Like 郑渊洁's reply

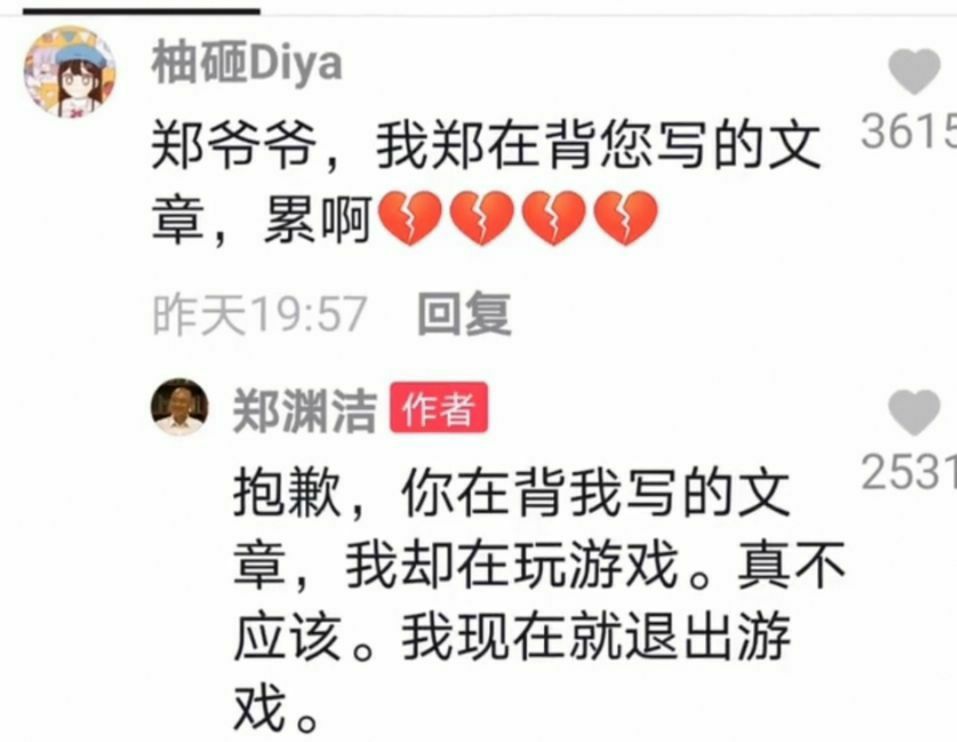[914, 412]
